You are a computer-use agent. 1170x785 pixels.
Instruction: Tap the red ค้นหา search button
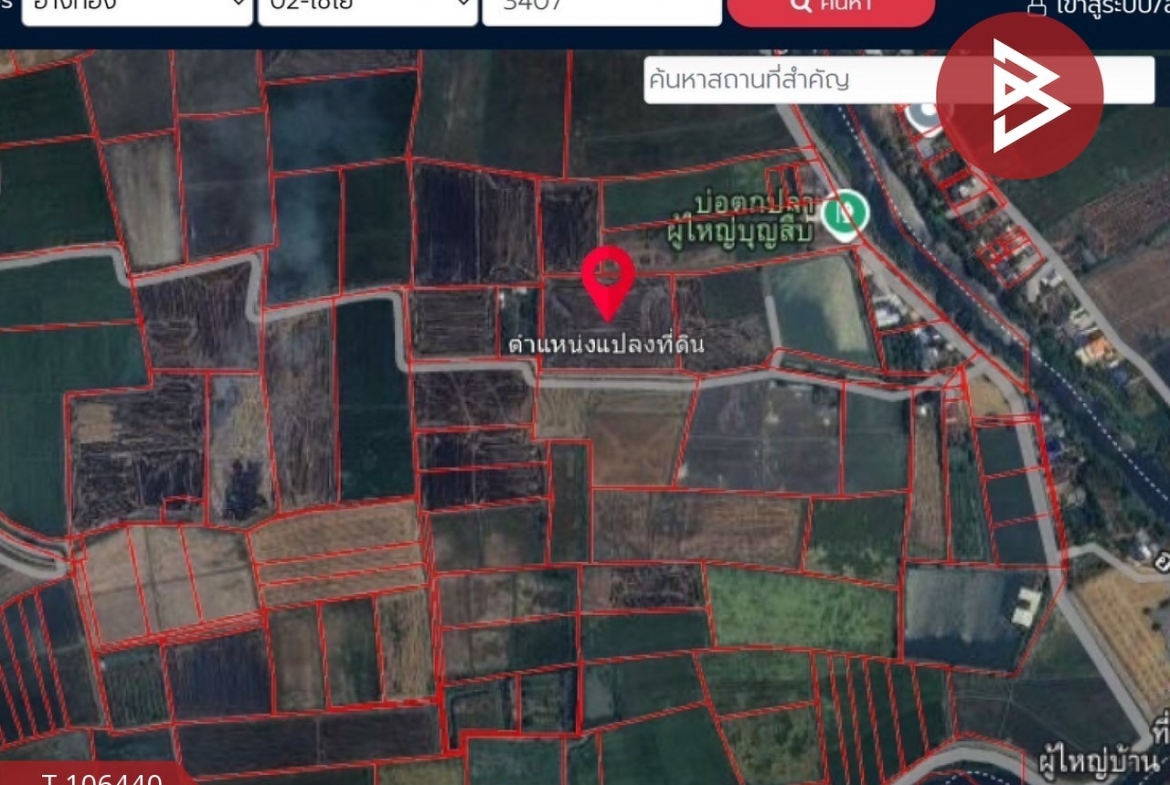(830, 9)
